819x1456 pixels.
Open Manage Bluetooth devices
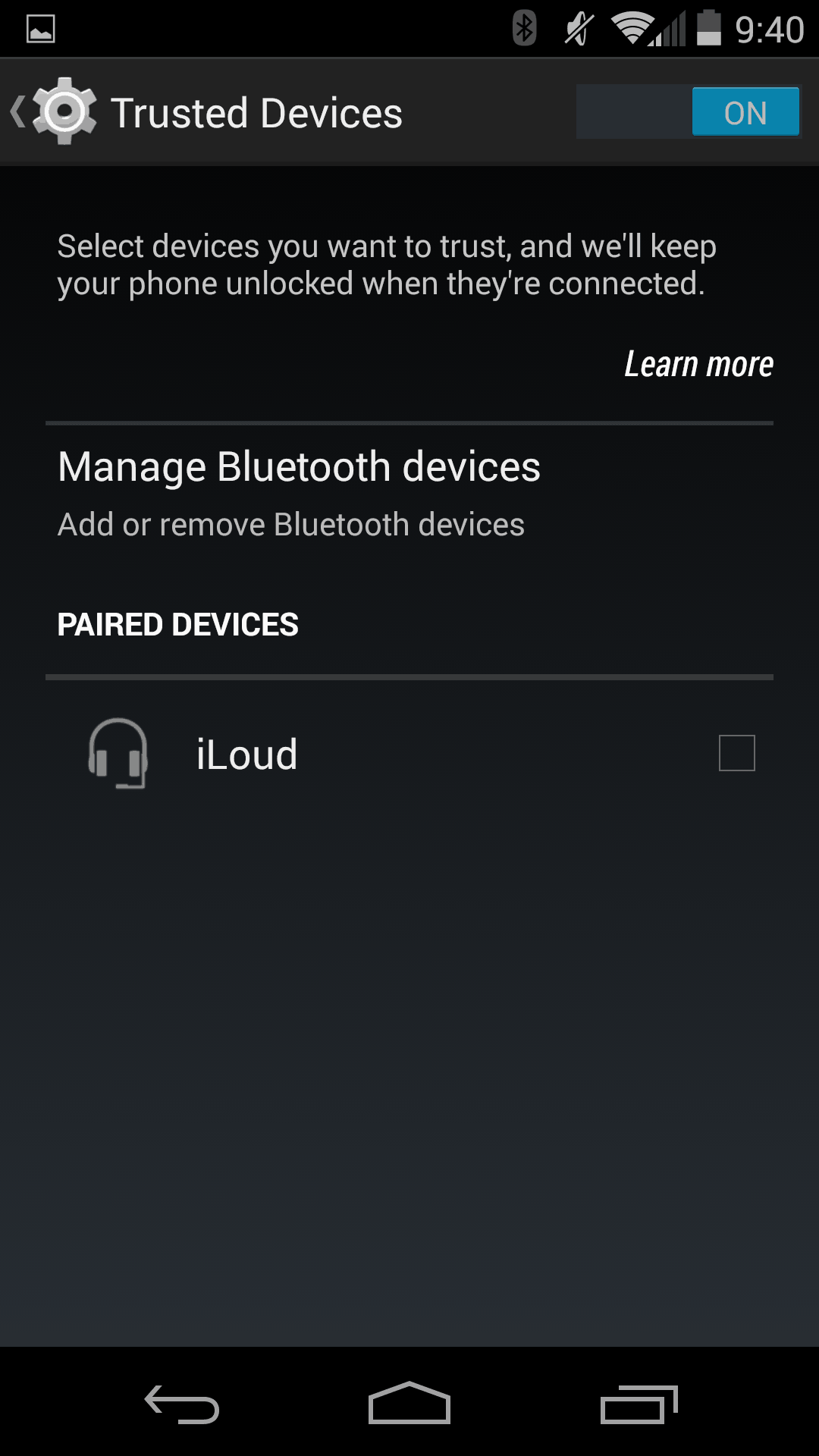[299, 493]
